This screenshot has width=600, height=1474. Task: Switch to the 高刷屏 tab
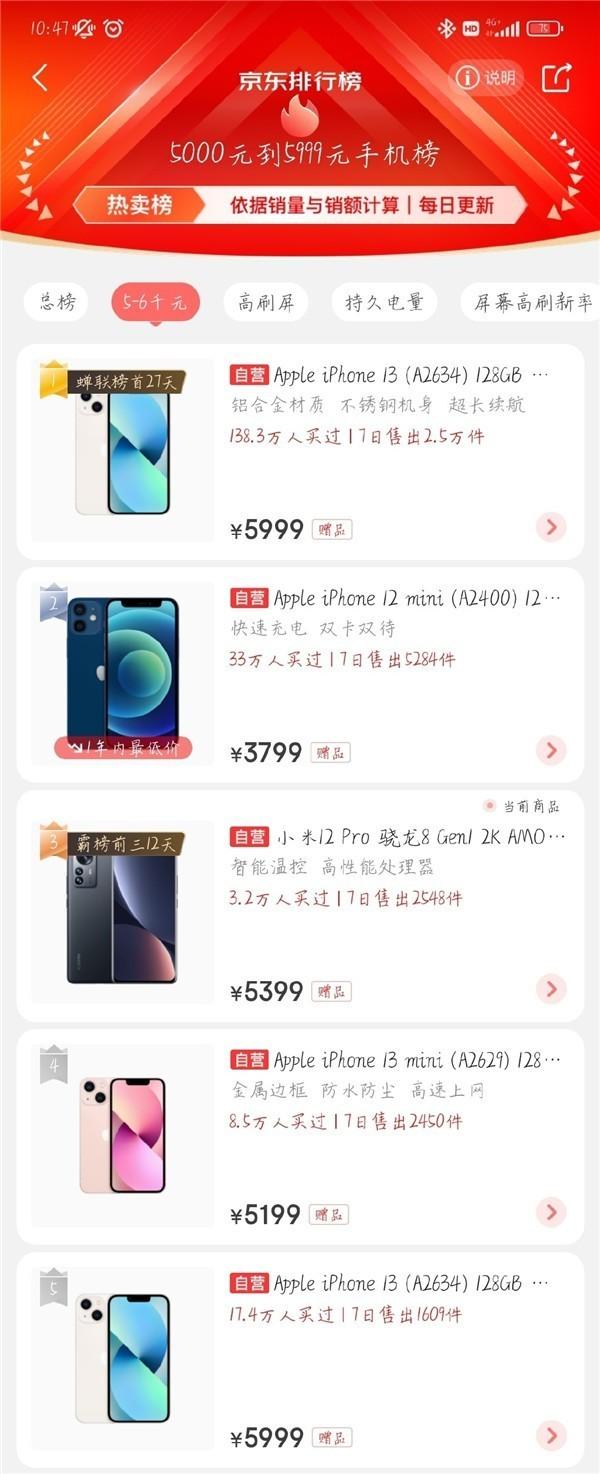(266, 302)
